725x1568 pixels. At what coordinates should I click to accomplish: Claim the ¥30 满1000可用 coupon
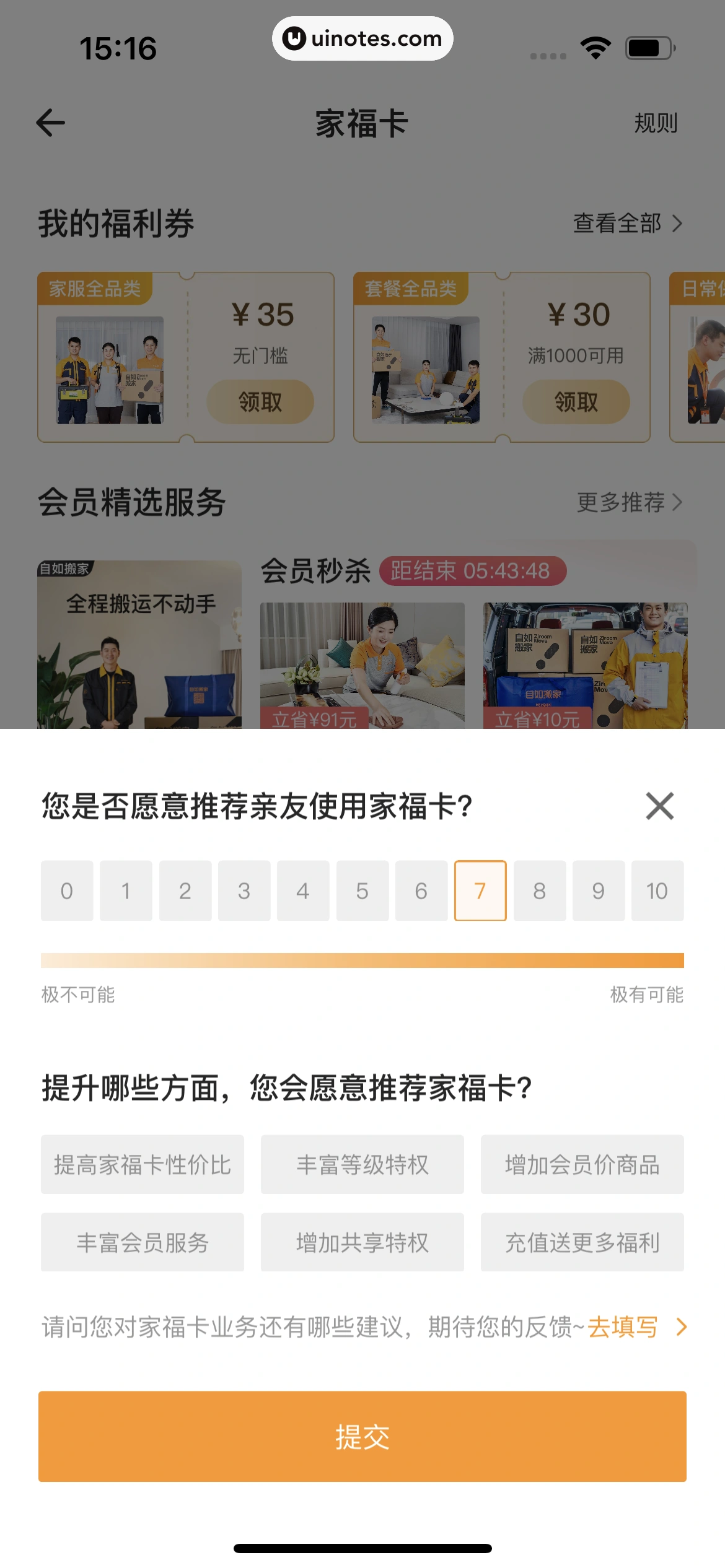[576, 401]
